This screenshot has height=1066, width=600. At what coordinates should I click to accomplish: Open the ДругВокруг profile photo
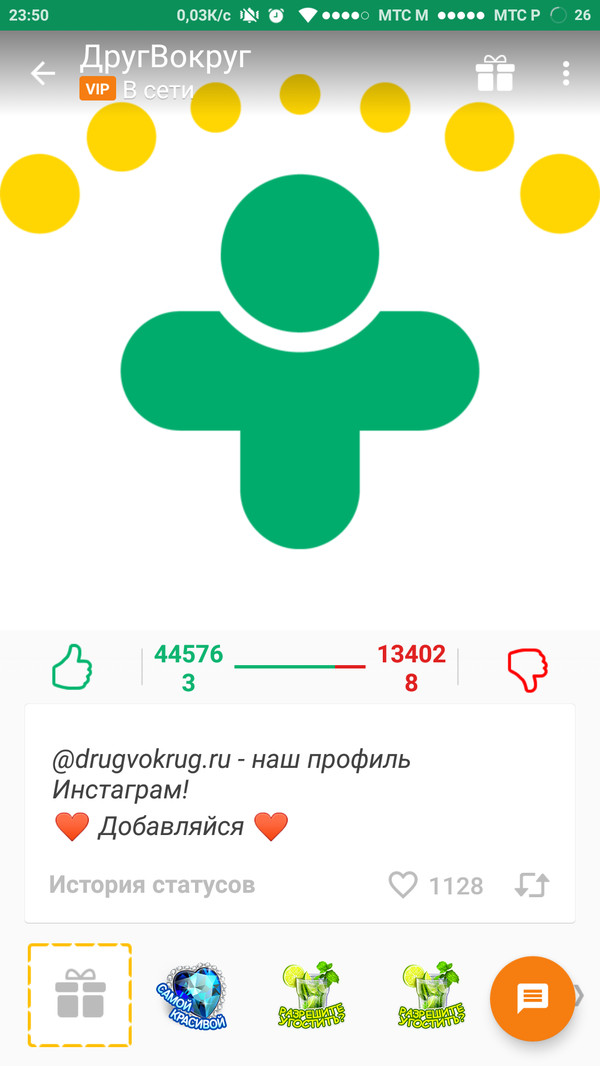tap(300, 360)
